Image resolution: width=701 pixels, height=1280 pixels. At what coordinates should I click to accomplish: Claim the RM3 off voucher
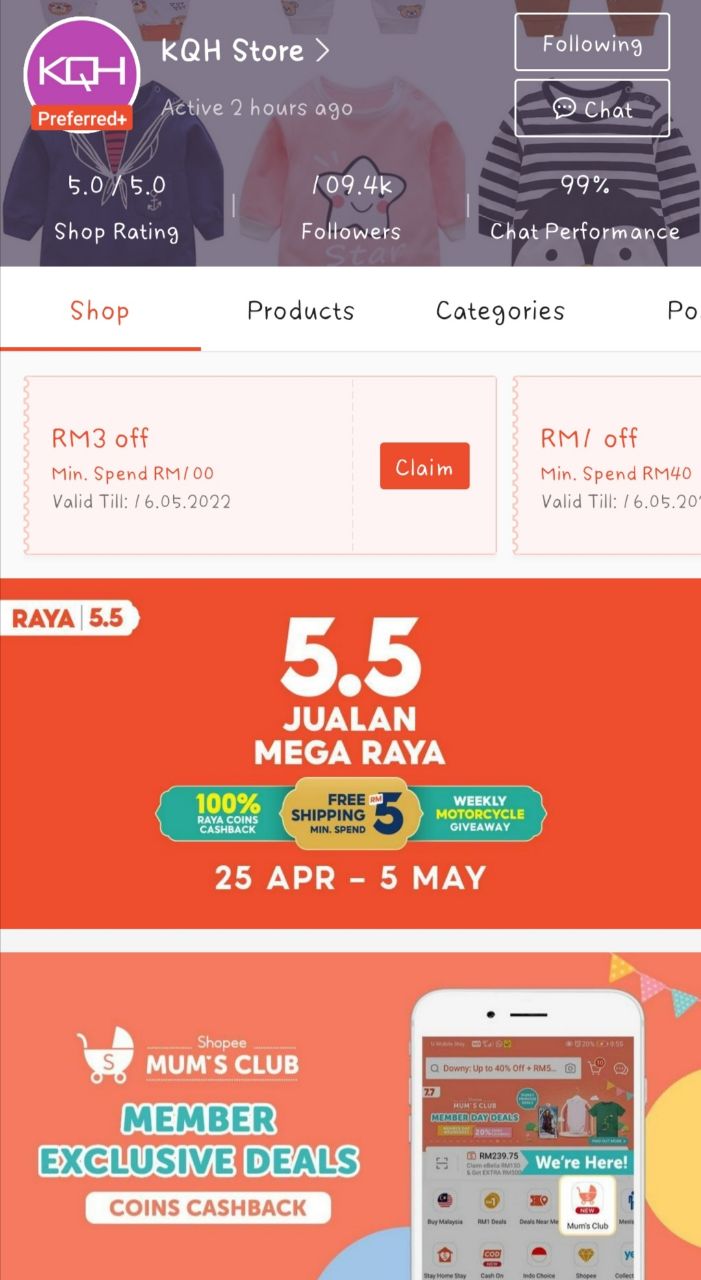tap(424, 467)
